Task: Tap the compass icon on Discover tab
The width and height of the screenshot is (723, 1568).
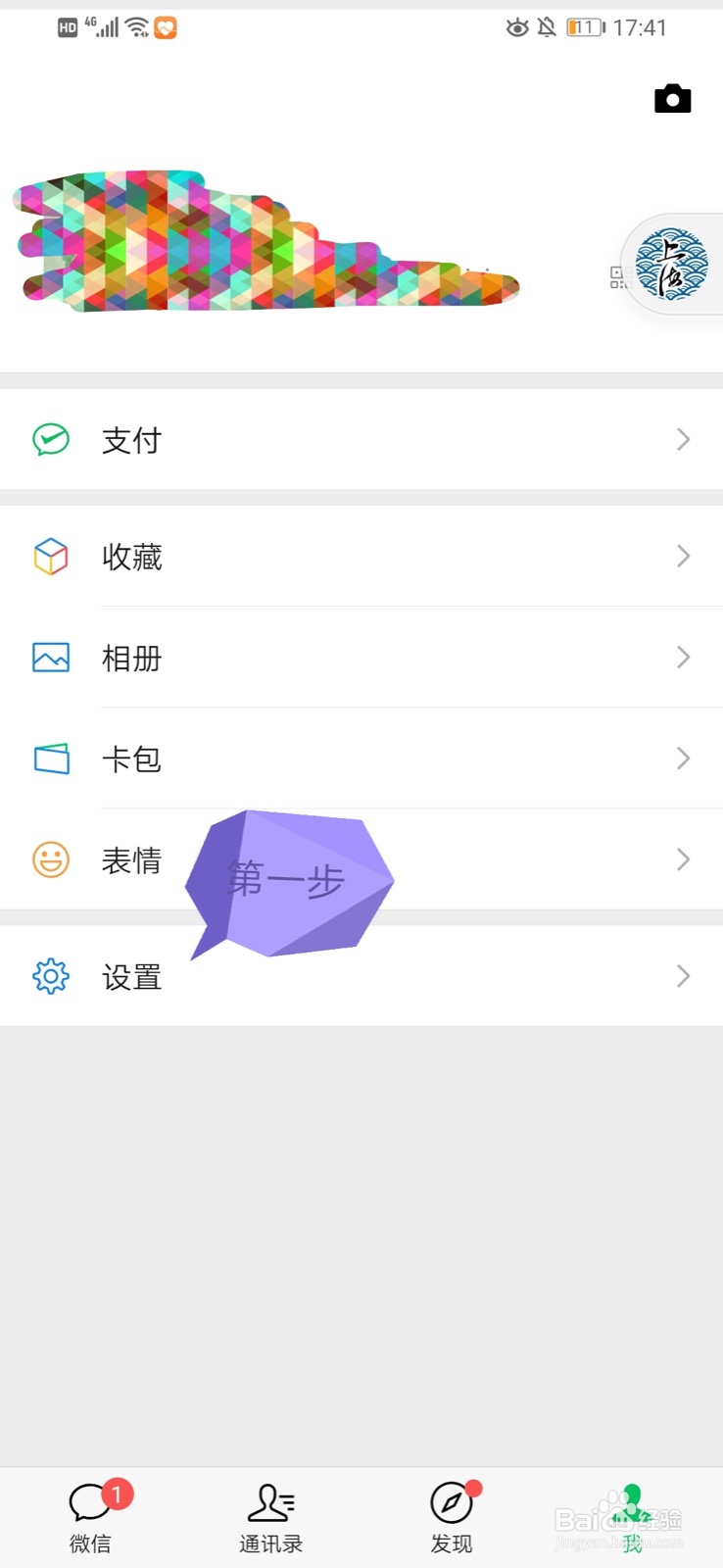Action: (x=451, y=1502)
